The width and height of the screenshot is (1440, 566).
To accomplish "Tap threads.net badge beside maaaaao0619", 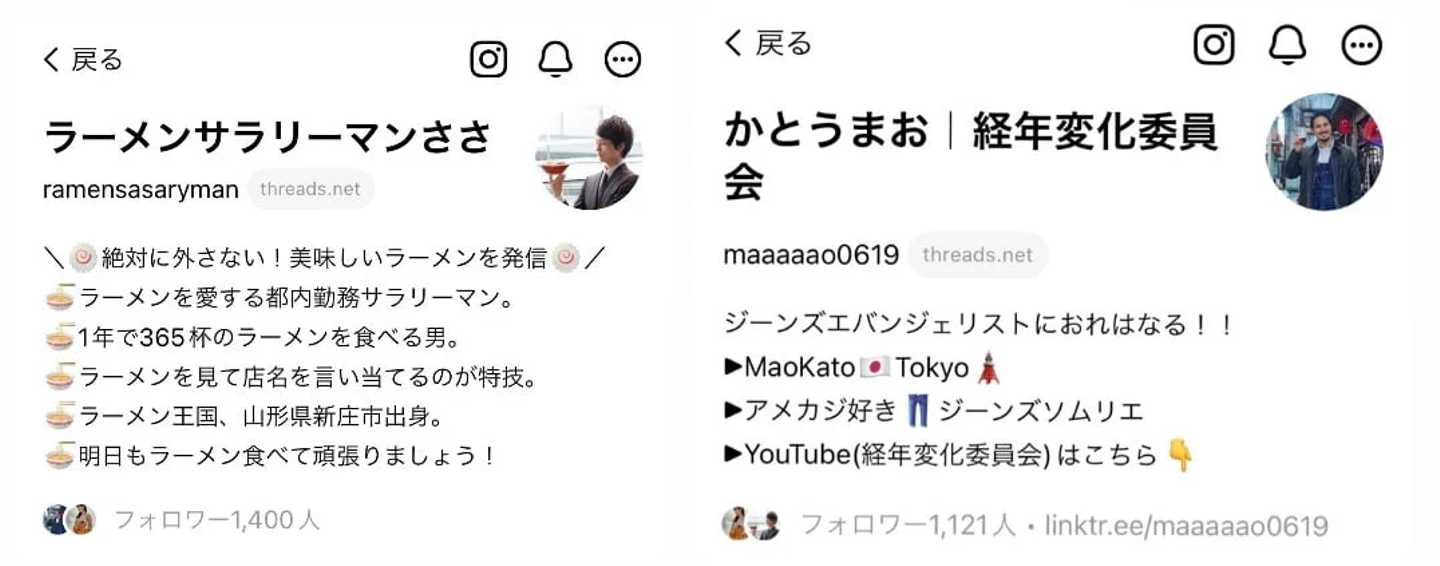I will pos(977,255).
